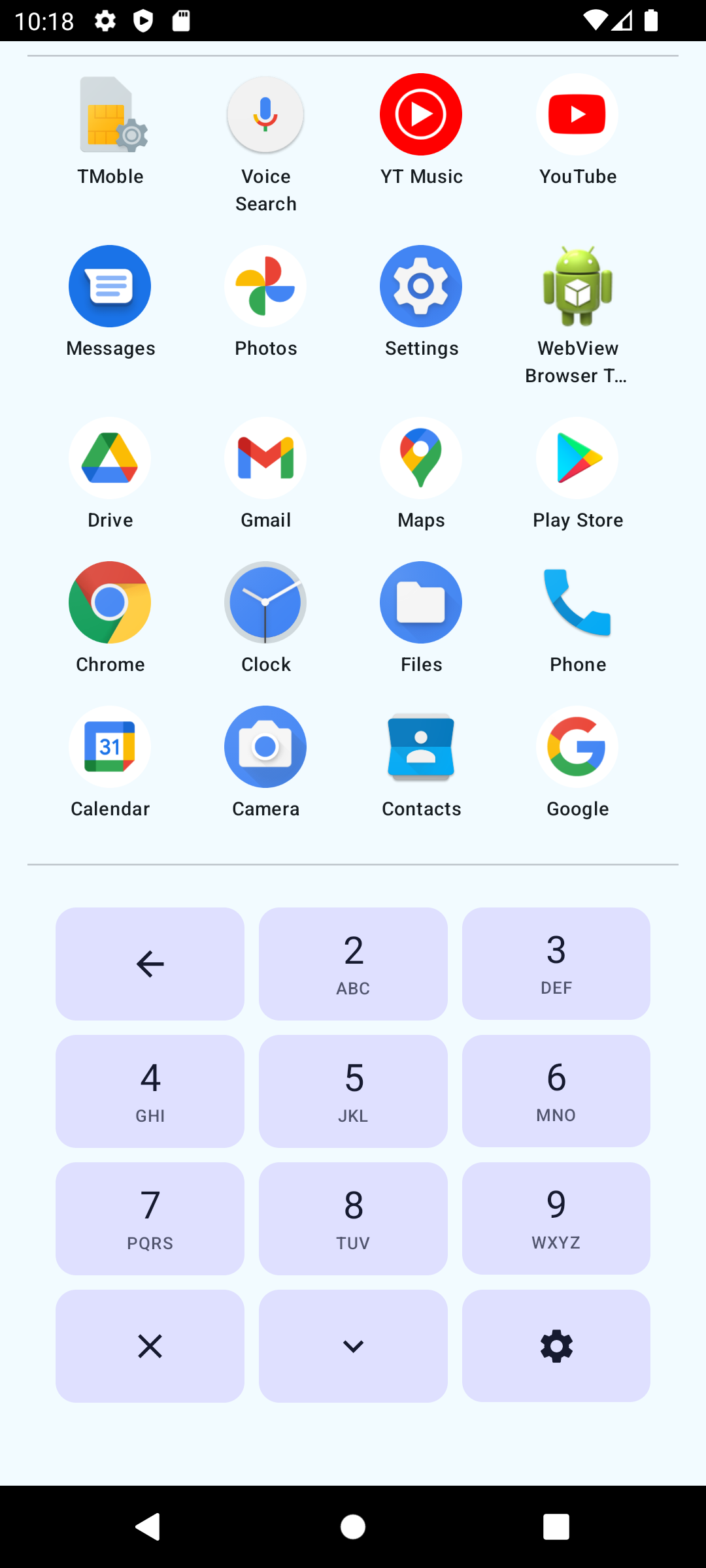Open keypad settings via the gear key
This screenshot has height=1568, width=706.
pyautogui.click(x=556, y=1346)
